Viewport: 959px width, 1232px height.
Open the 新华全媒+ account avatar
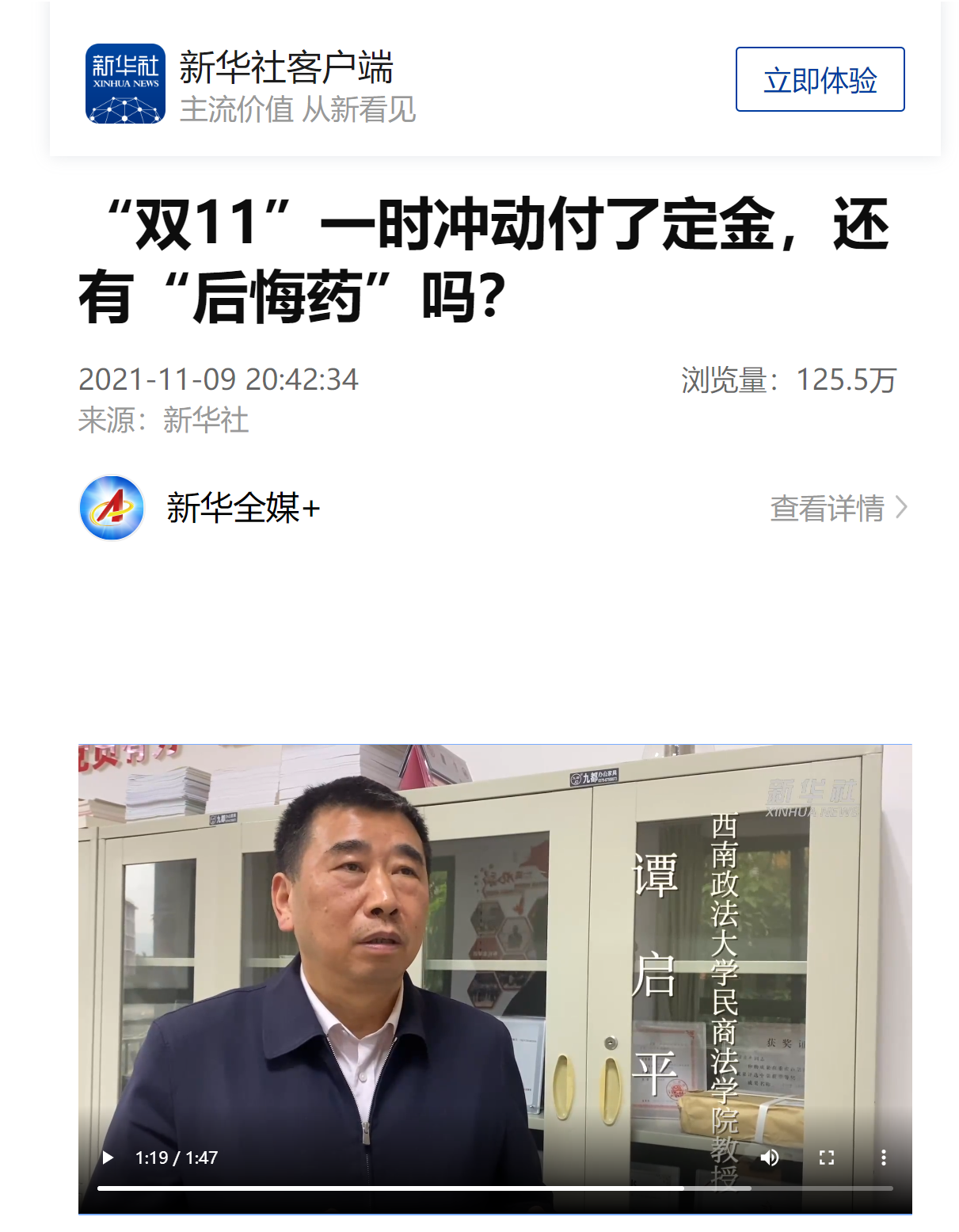[x=112, y=508]
